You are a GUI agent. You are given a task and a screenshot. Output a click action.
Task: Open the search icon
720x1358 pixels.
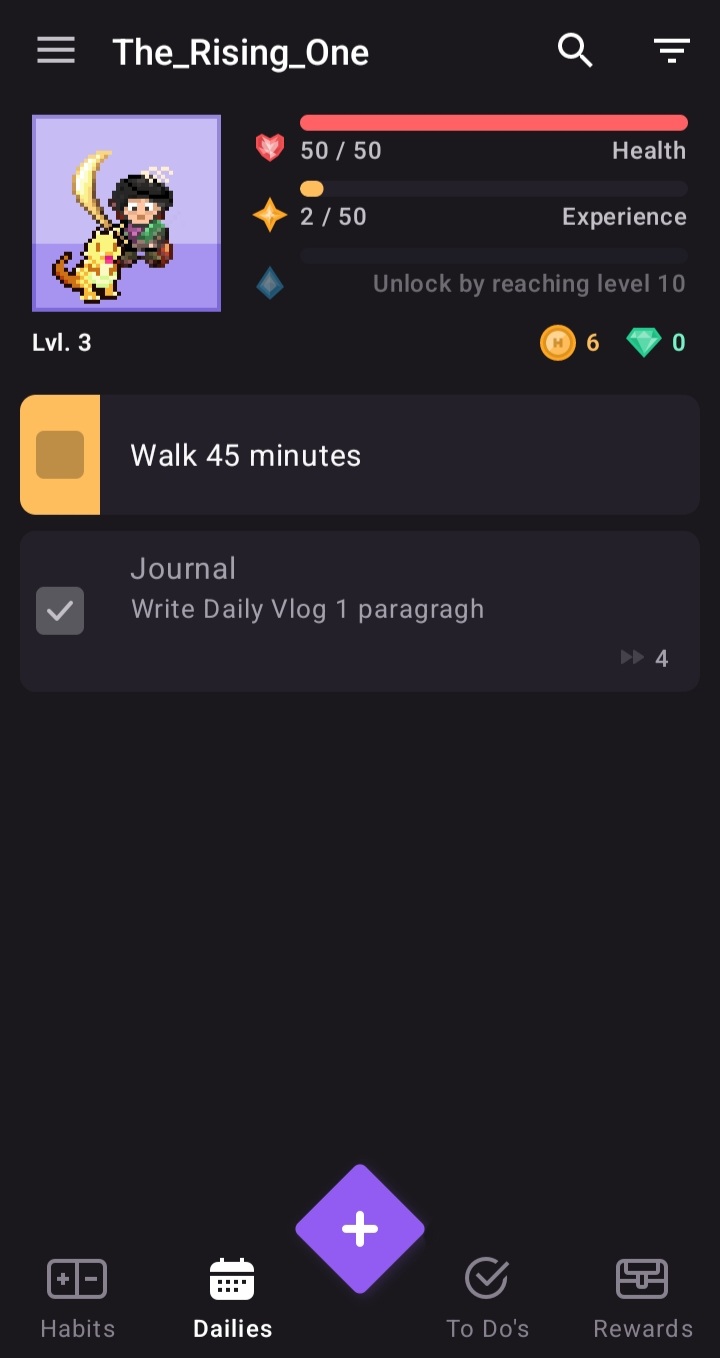(x=575, y=50)
